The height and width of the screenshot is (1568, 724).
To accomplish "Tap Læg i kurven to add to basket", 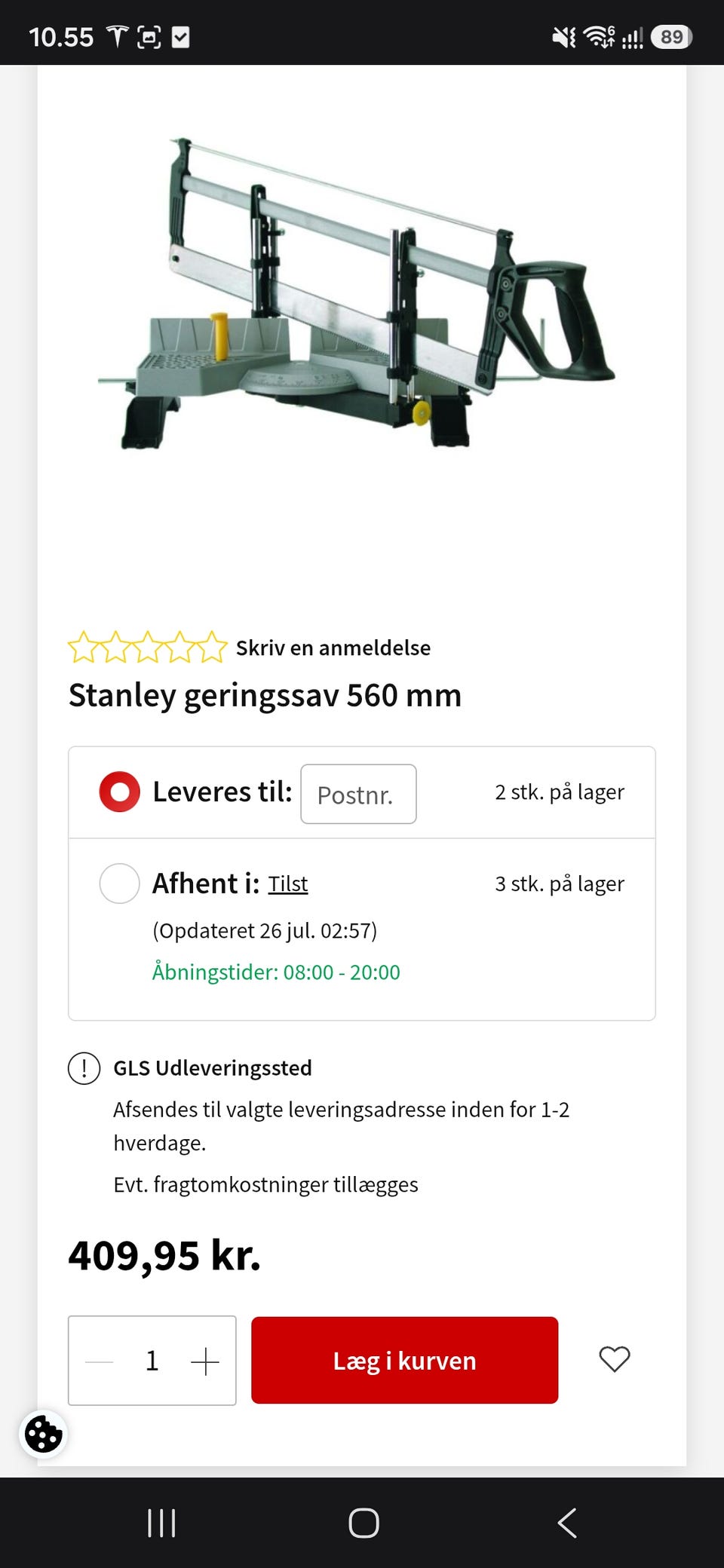I will tap(404, 1360).
